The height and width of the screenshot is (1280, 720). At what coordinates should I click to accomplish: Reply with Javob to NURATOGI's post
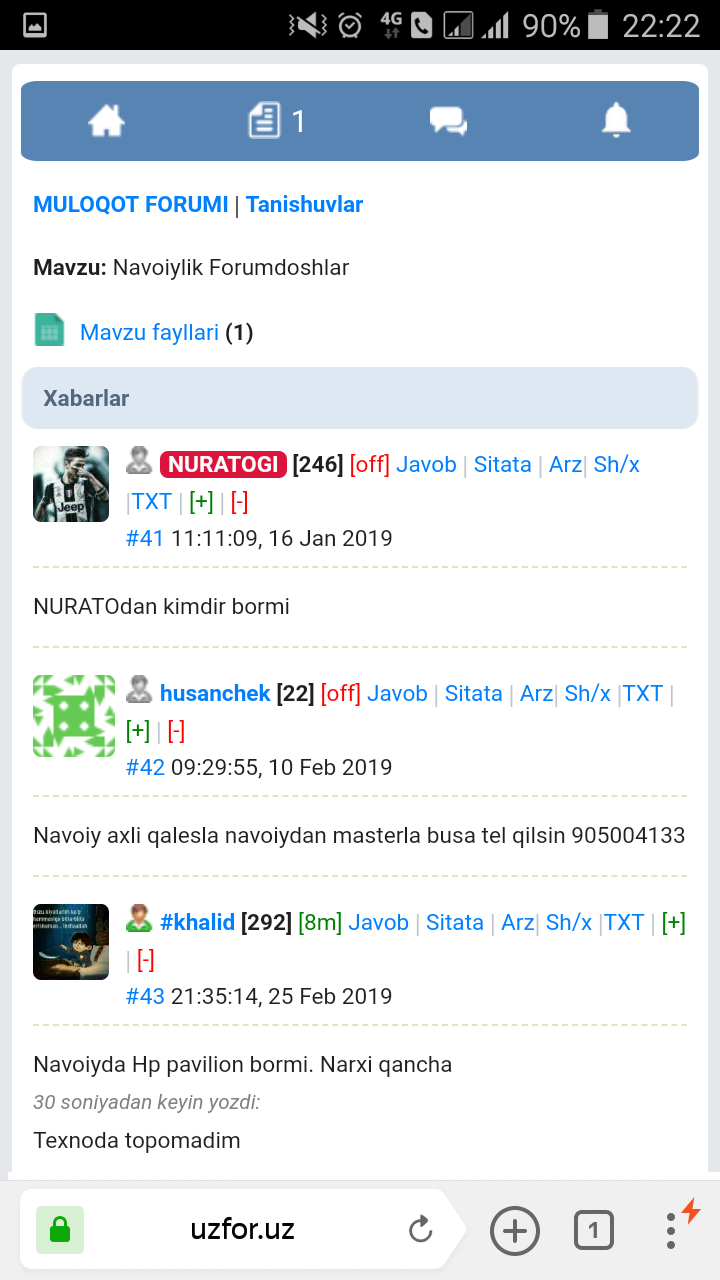pyautogui.click(x=426, y=464)
